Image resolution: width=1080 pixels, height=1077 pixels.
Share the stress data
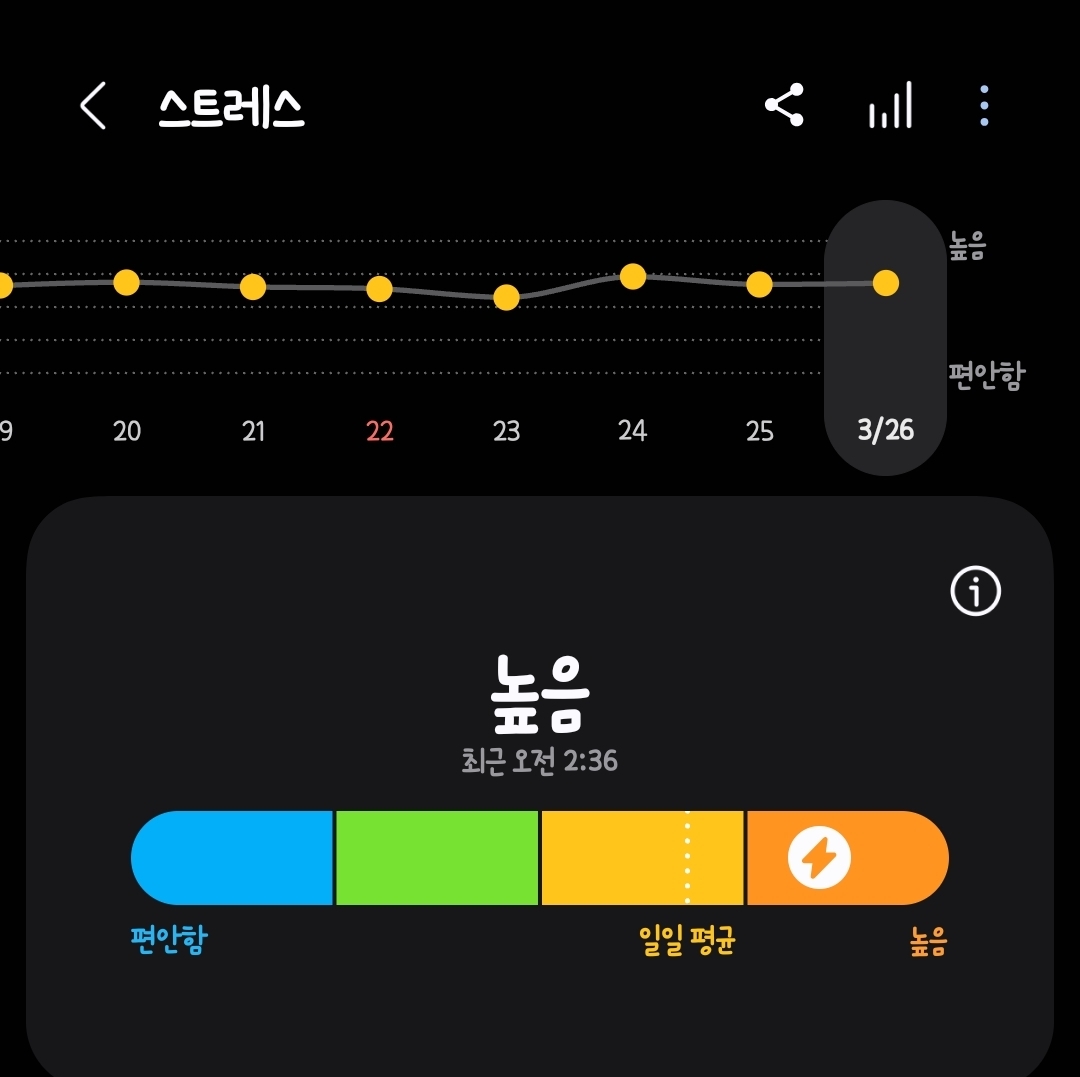(784, 105)
